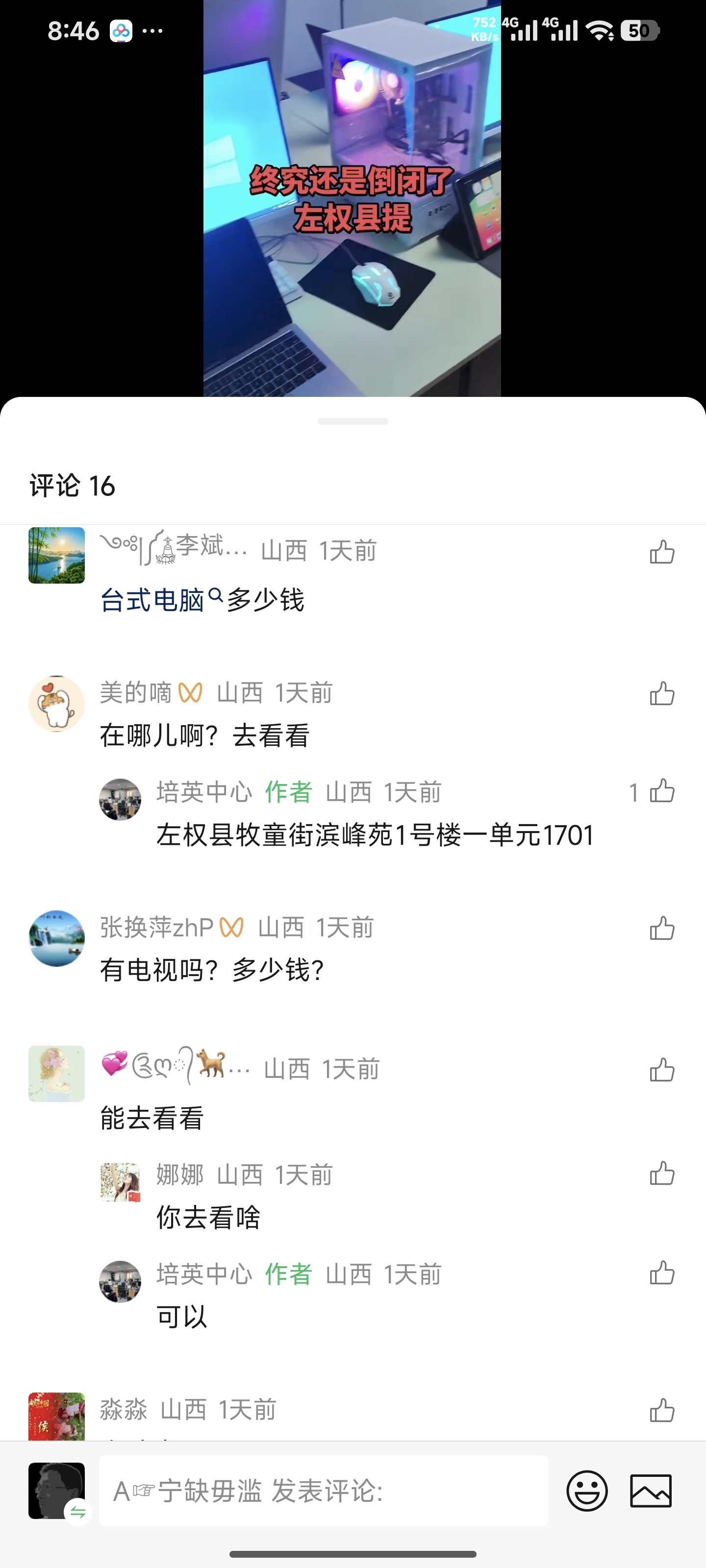The height and width of the screenshot is (1568, 706).
Task: Open the comment input field
Action: [x=324, y=1491]
